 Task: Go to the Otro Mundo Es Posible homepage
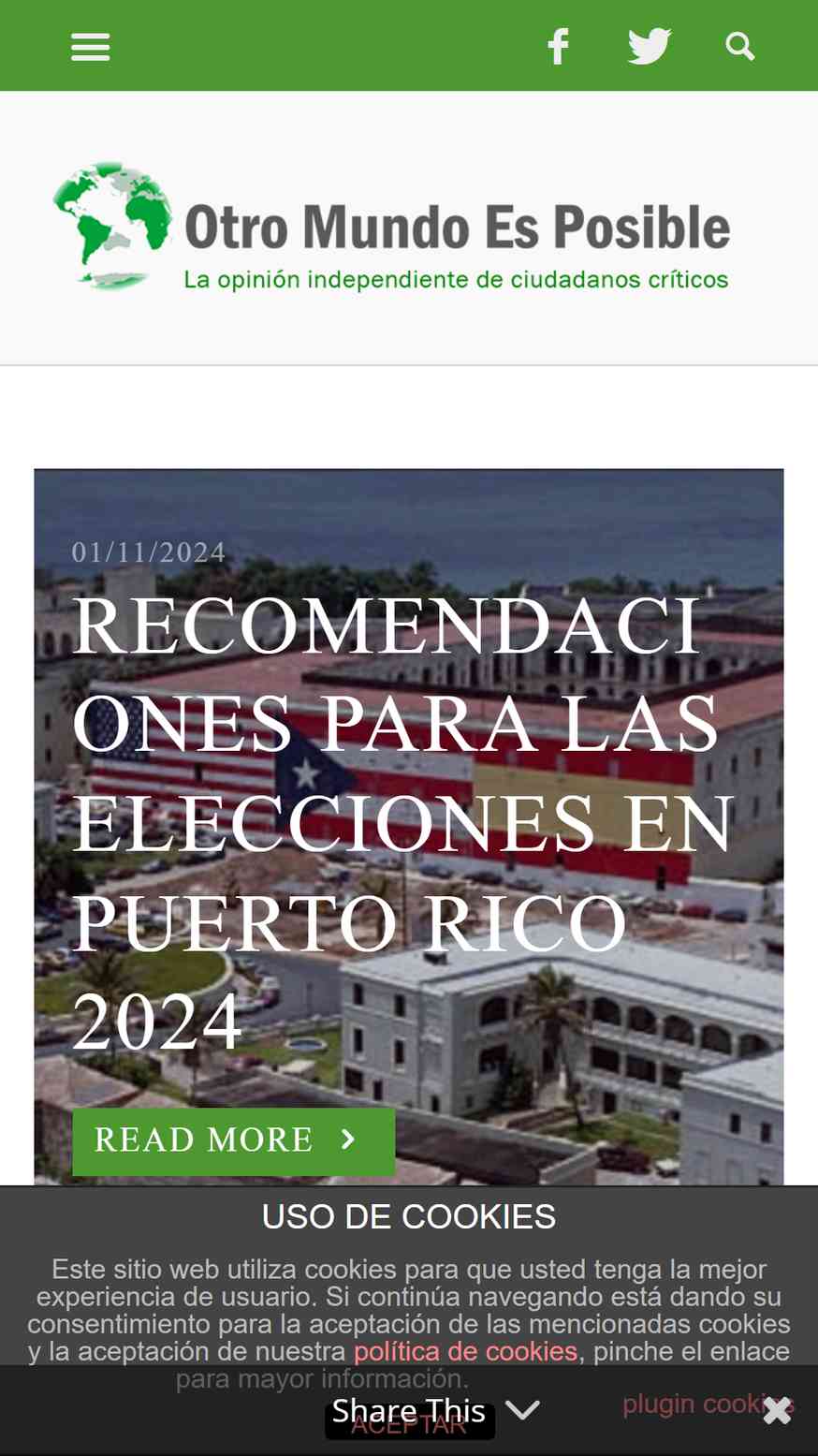391,228
